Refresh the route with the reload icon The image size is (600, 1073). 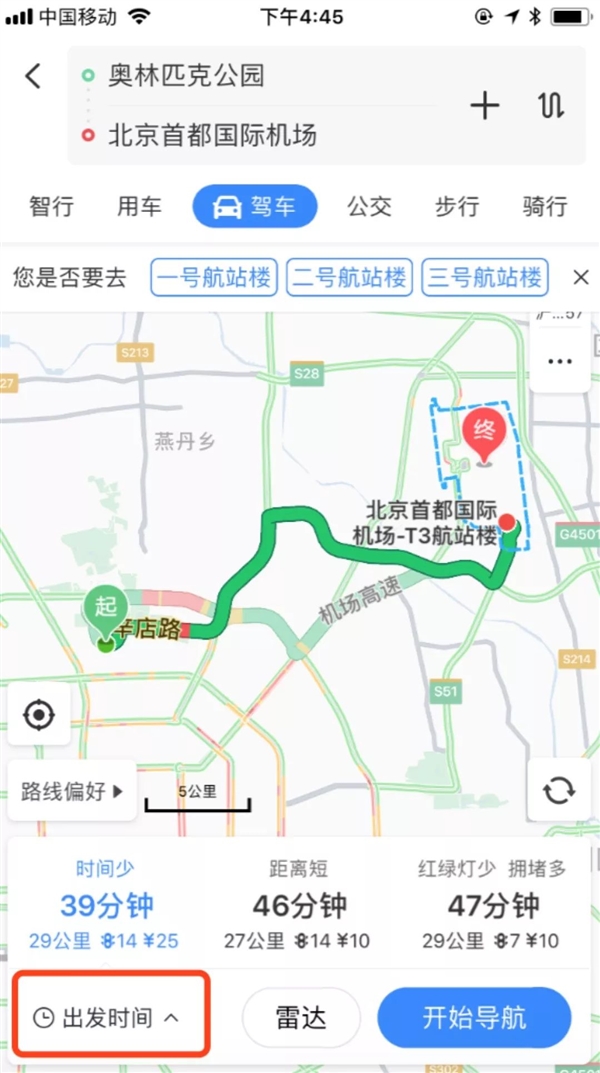pyautogui.click(x=560, y=791)
